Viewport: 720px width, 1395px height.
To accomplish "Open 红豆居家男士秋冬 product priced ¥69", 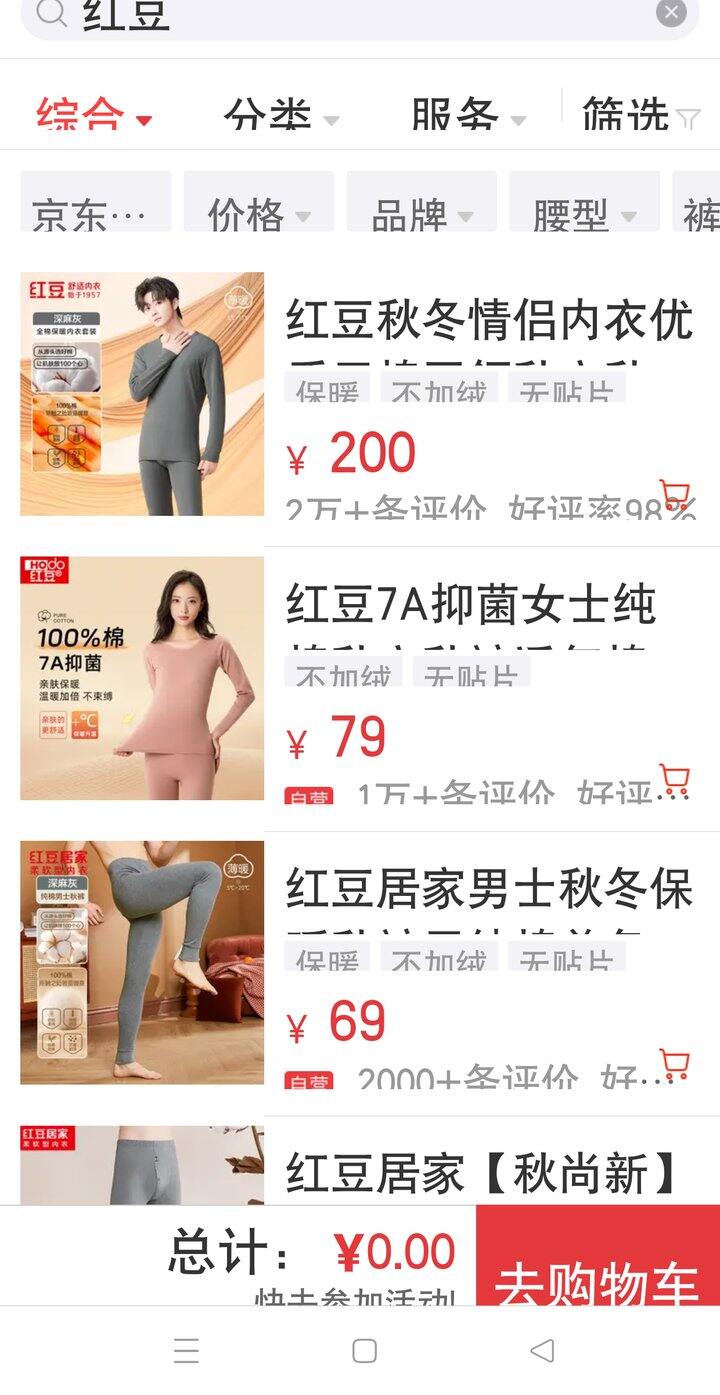I will (x=488, y=890).
